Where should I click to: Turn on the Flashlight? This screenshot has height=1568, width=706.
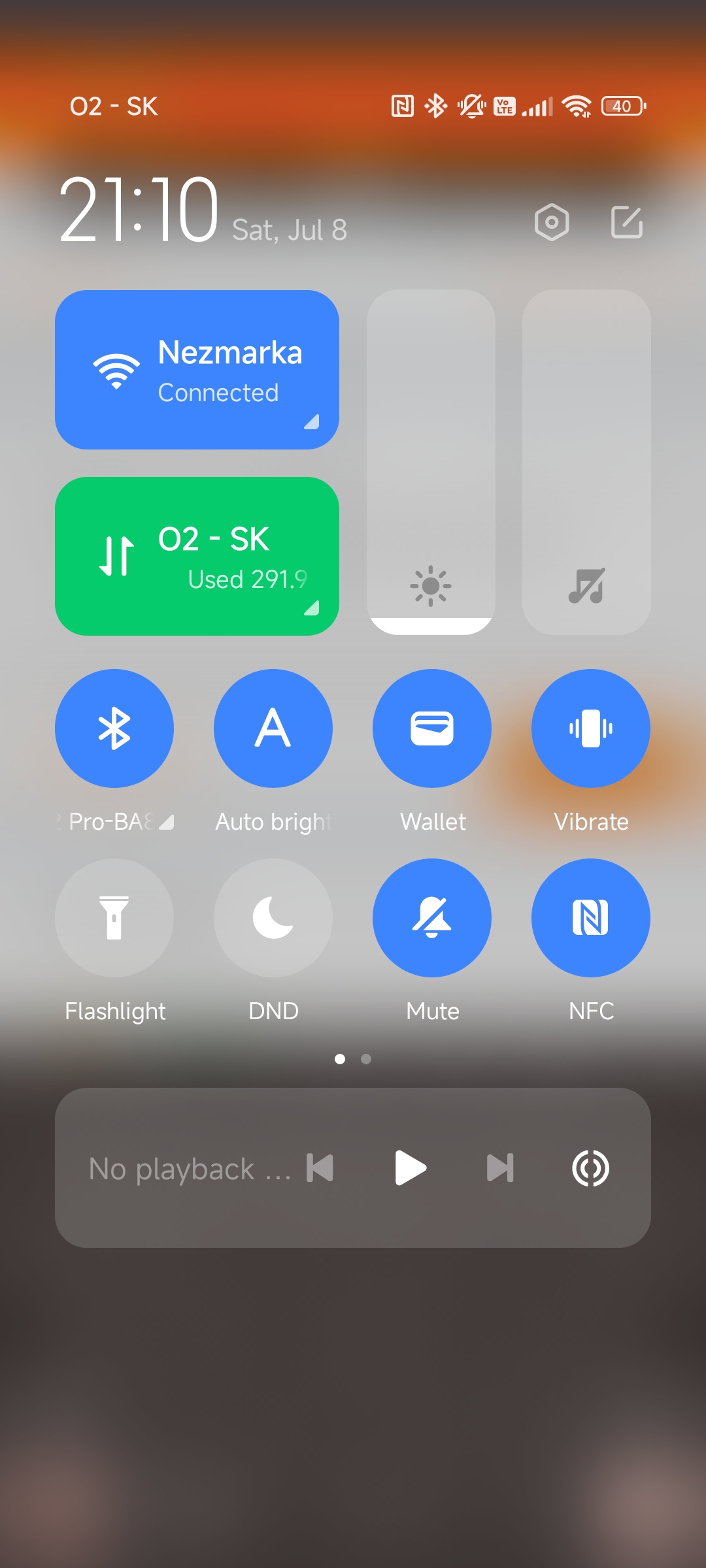(114, 918)
